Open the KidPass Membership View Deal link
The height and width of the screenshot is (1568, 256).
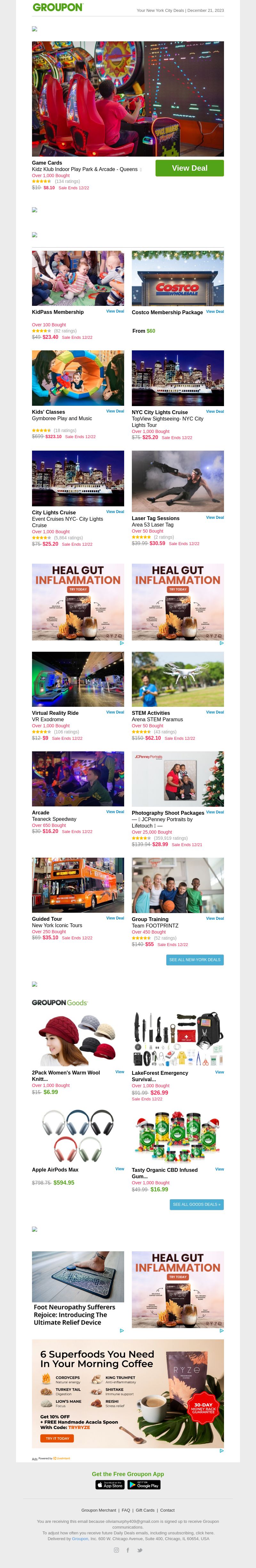point(115,311)
